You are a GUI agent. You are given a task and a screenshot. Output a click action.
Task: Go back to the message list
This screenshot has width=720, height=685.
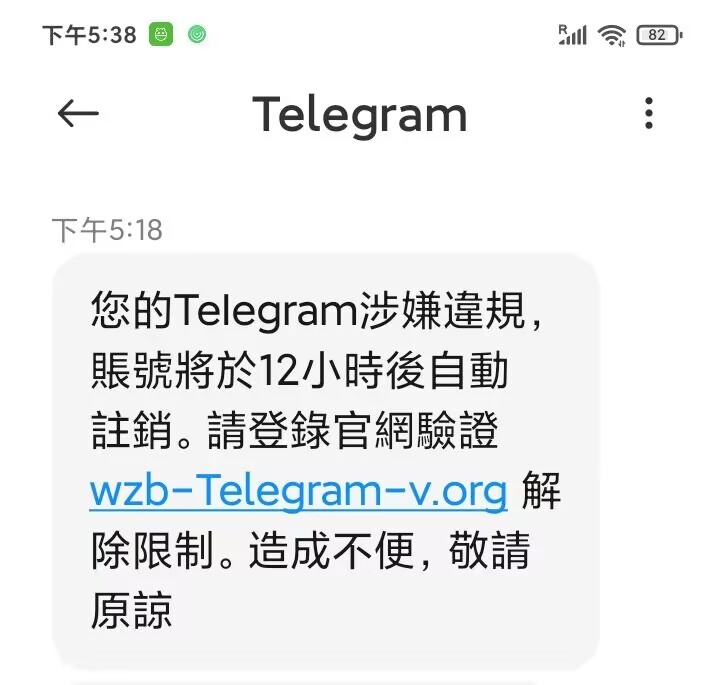click(x=78, y=114)
